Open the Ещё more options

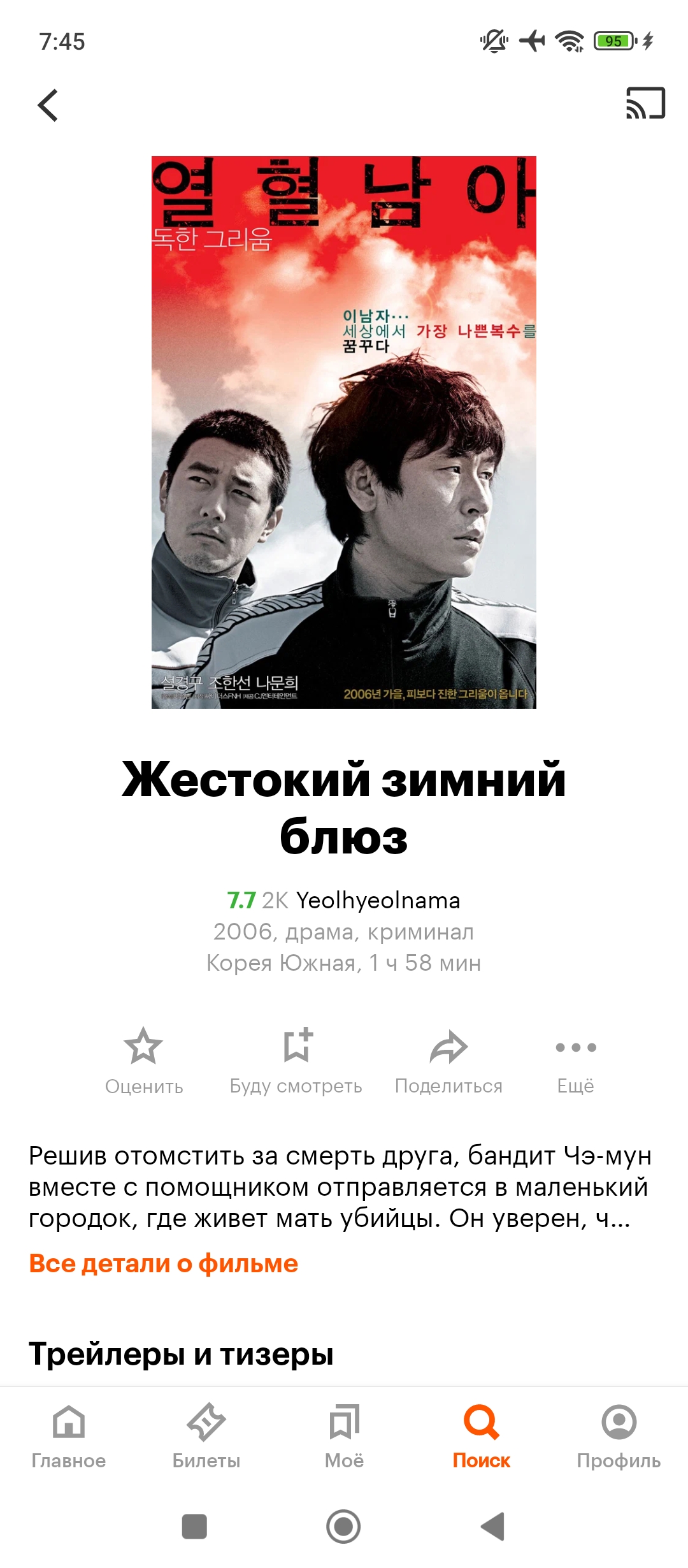[576, 1061]
